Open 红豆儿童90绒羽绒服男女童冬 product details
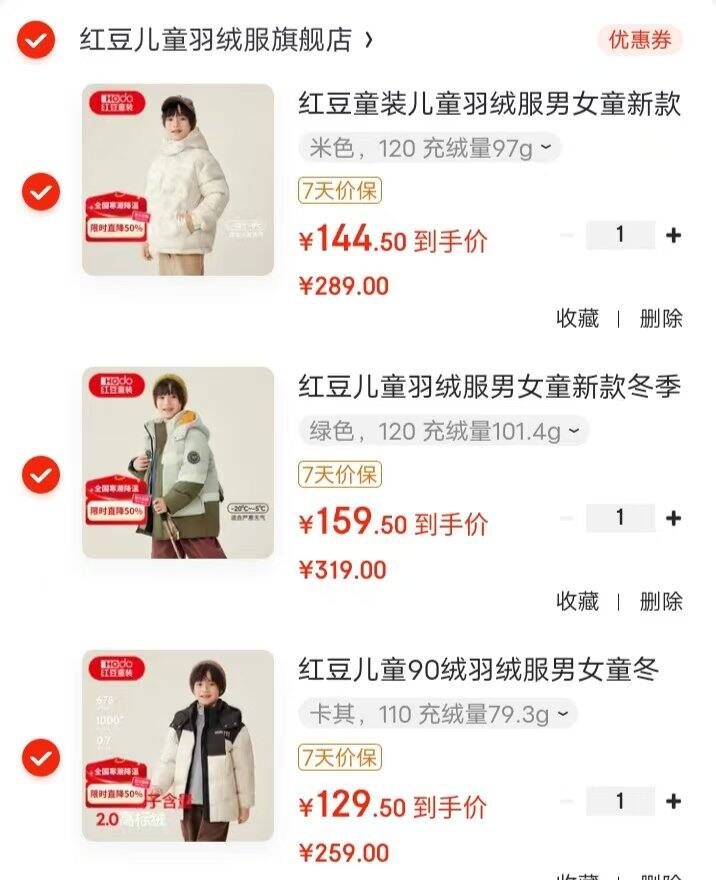Viewport: 716px width, 880px height. 478,670
